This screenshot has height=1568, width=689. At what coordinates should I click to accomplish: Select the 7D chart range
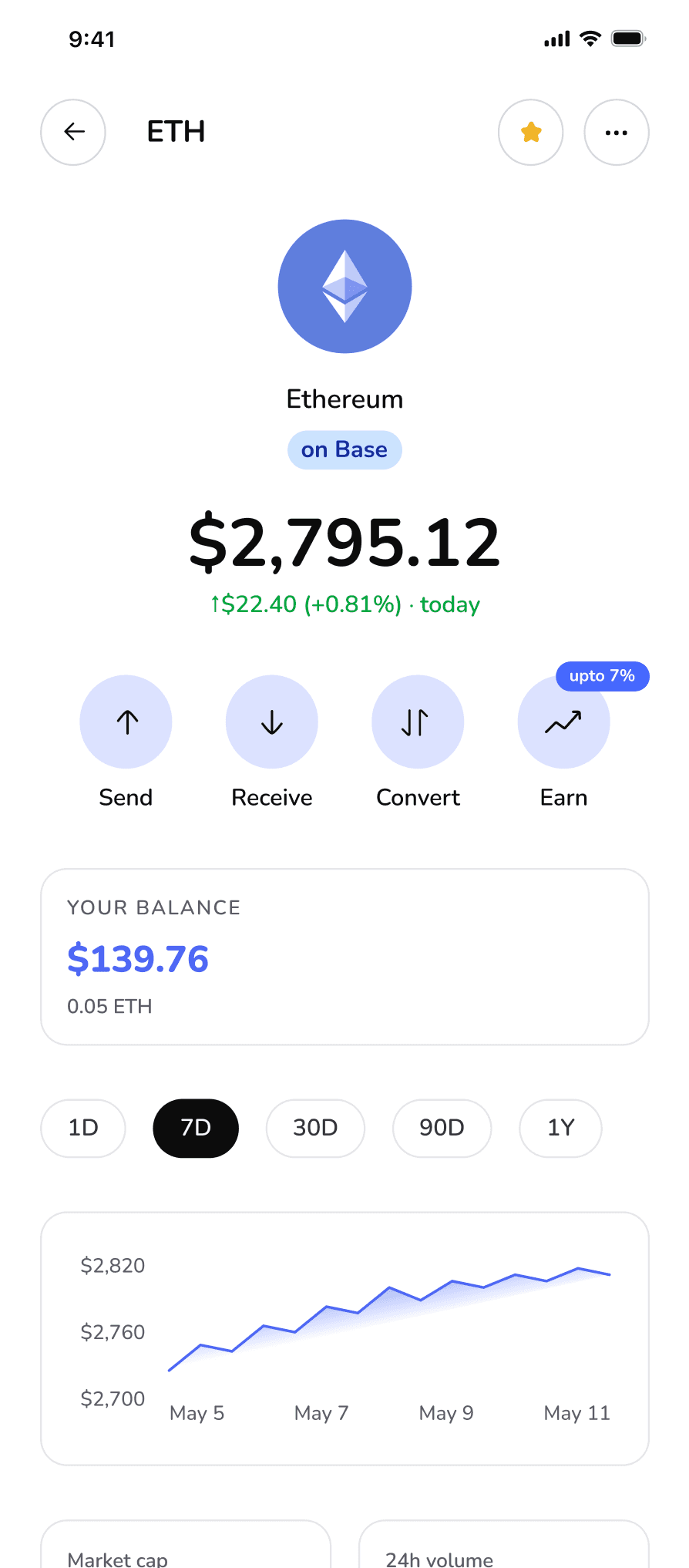point(196,1128)
